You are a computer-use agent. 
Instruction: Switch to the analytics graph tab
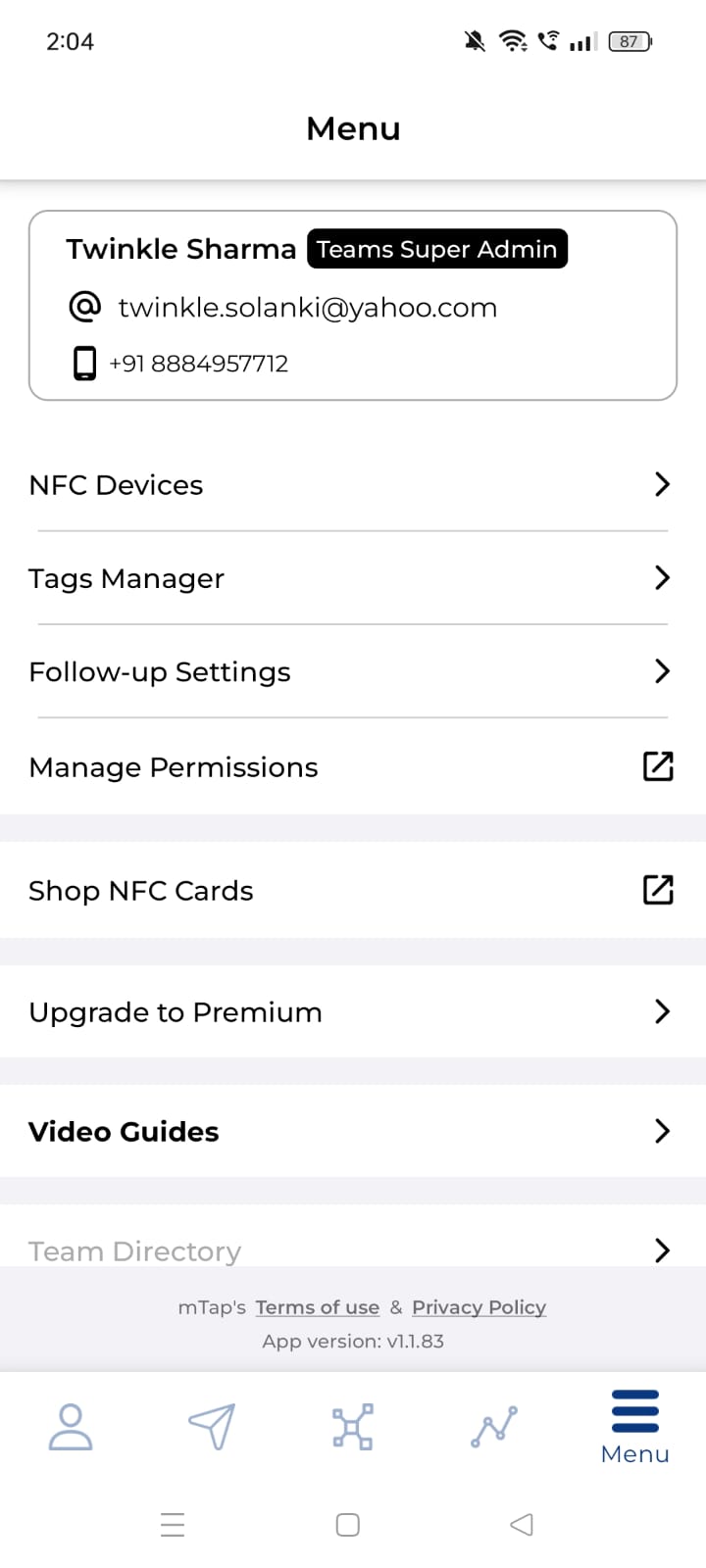493,1427
